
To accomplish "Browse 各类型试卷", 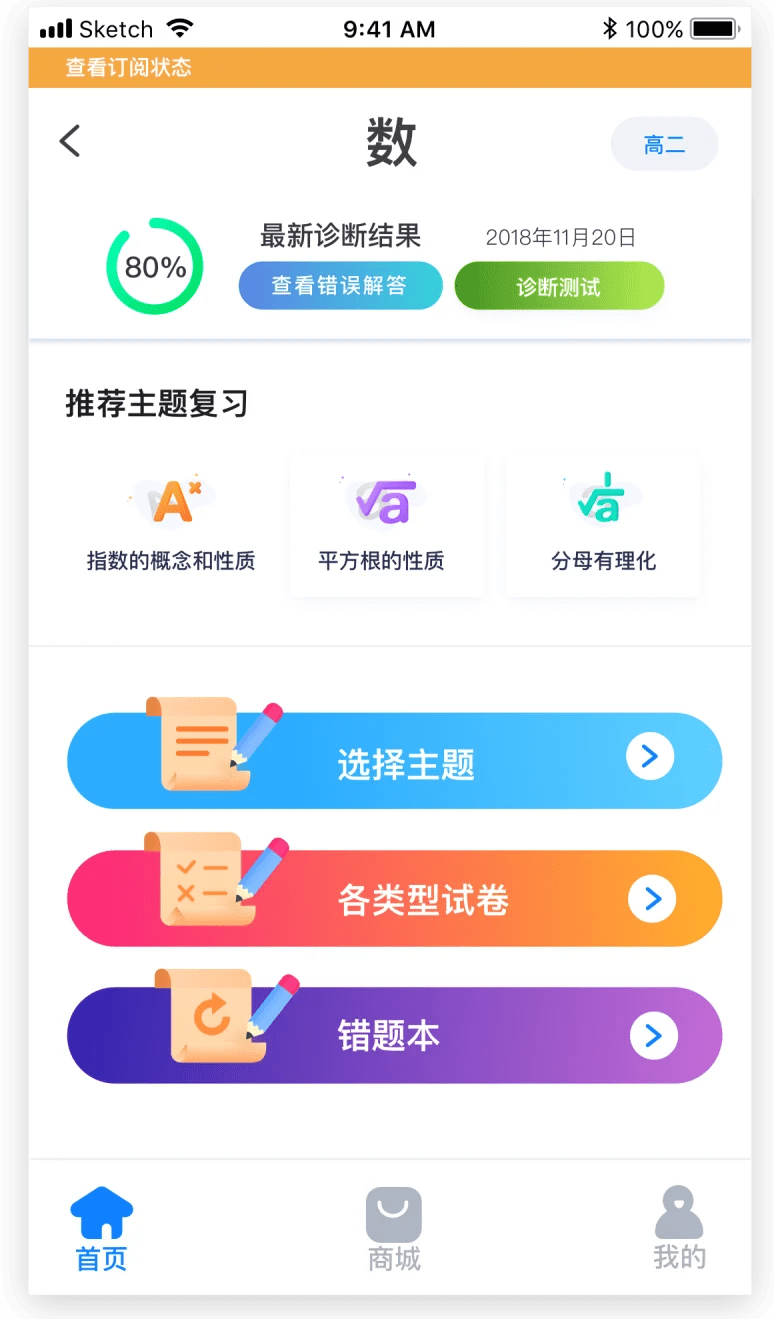I will (394, 898).
